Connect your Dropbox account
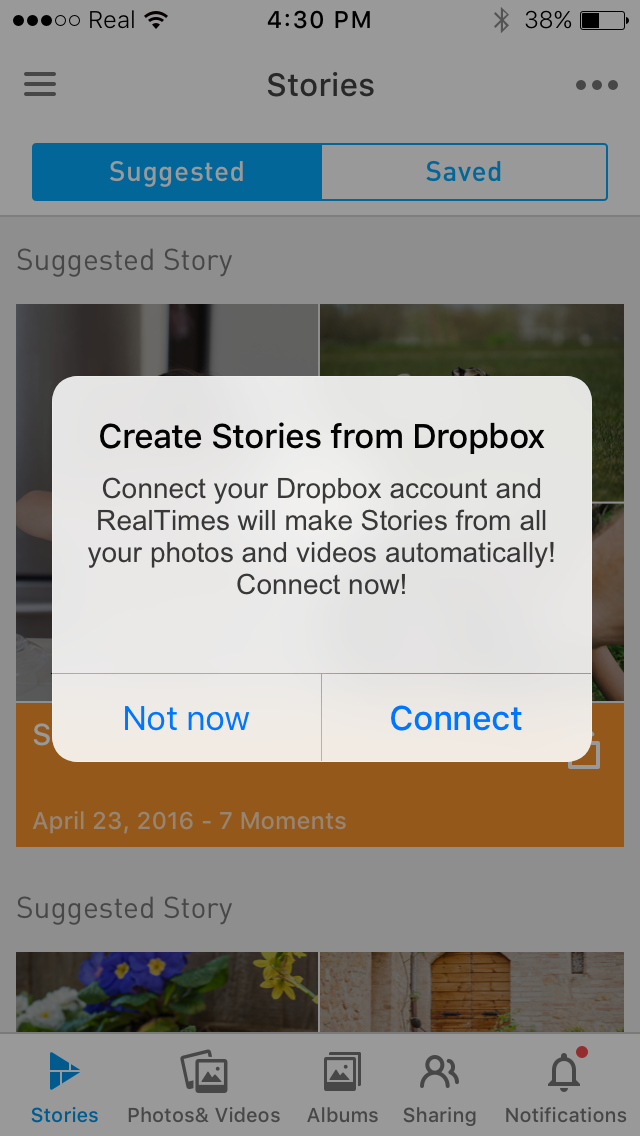 (456, 718)
